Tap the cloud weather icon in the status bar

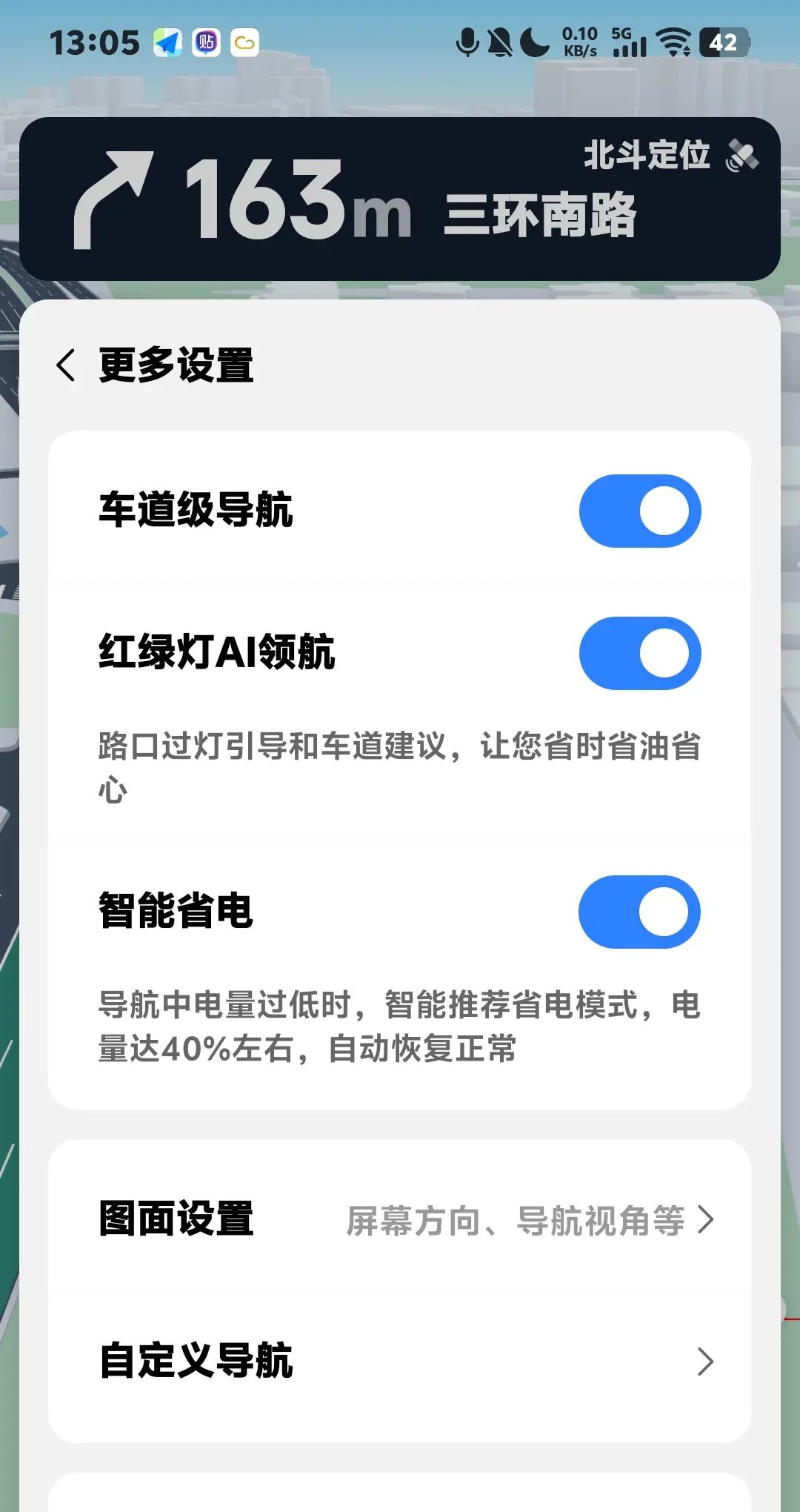(x=244, y=42)
